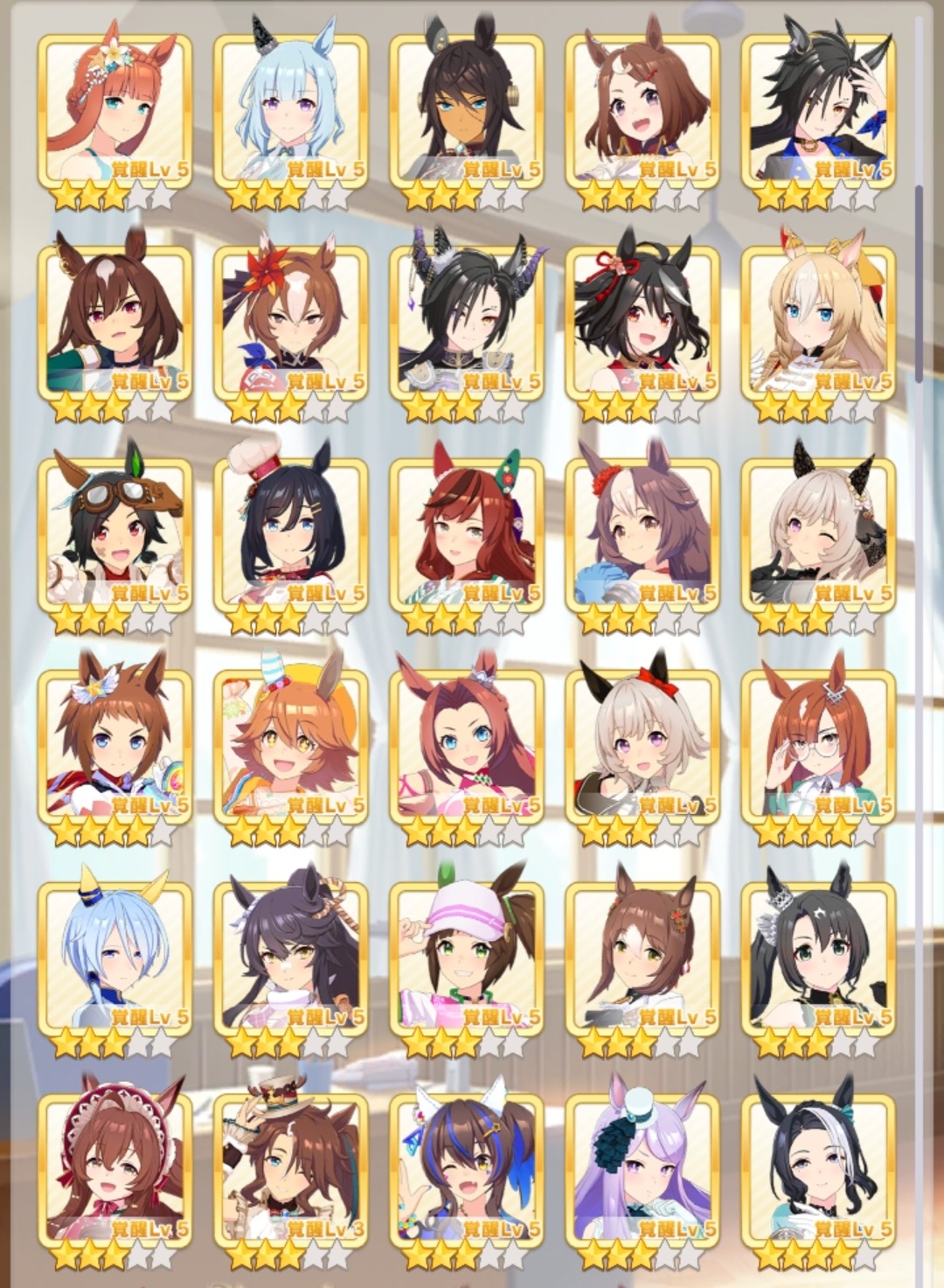Choose the short blue-haired character with mini hat
The image size is (944, 1288).
(115, 957)
